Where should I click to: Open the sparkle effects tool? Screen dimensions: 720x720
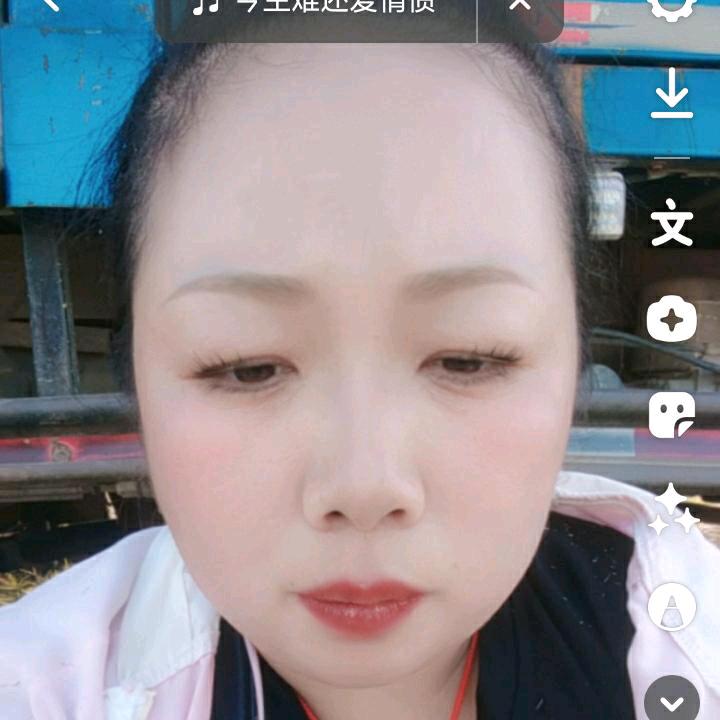pos(672,510)
